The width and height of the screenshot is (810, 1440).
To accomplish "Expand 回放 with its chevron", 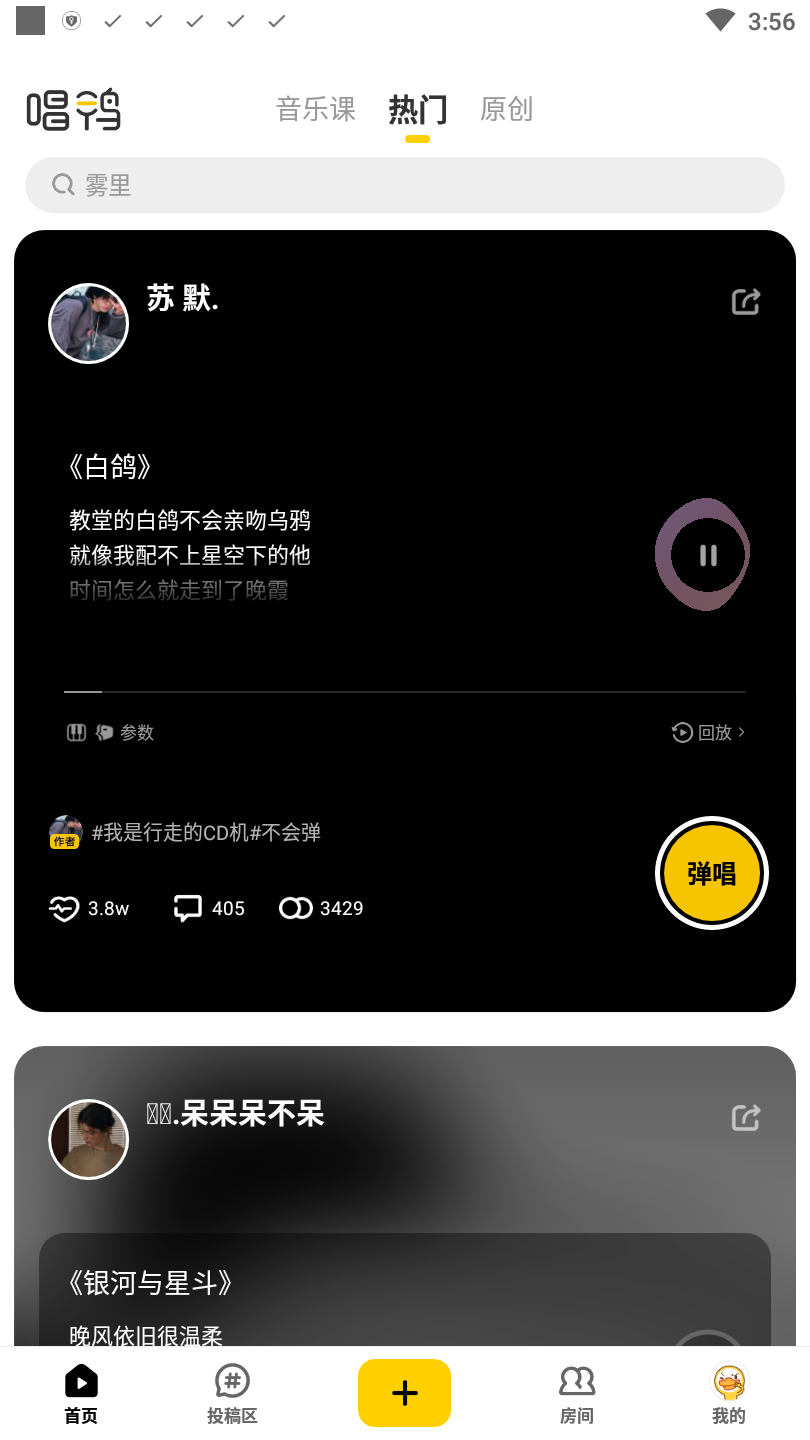I will point(708,732).
